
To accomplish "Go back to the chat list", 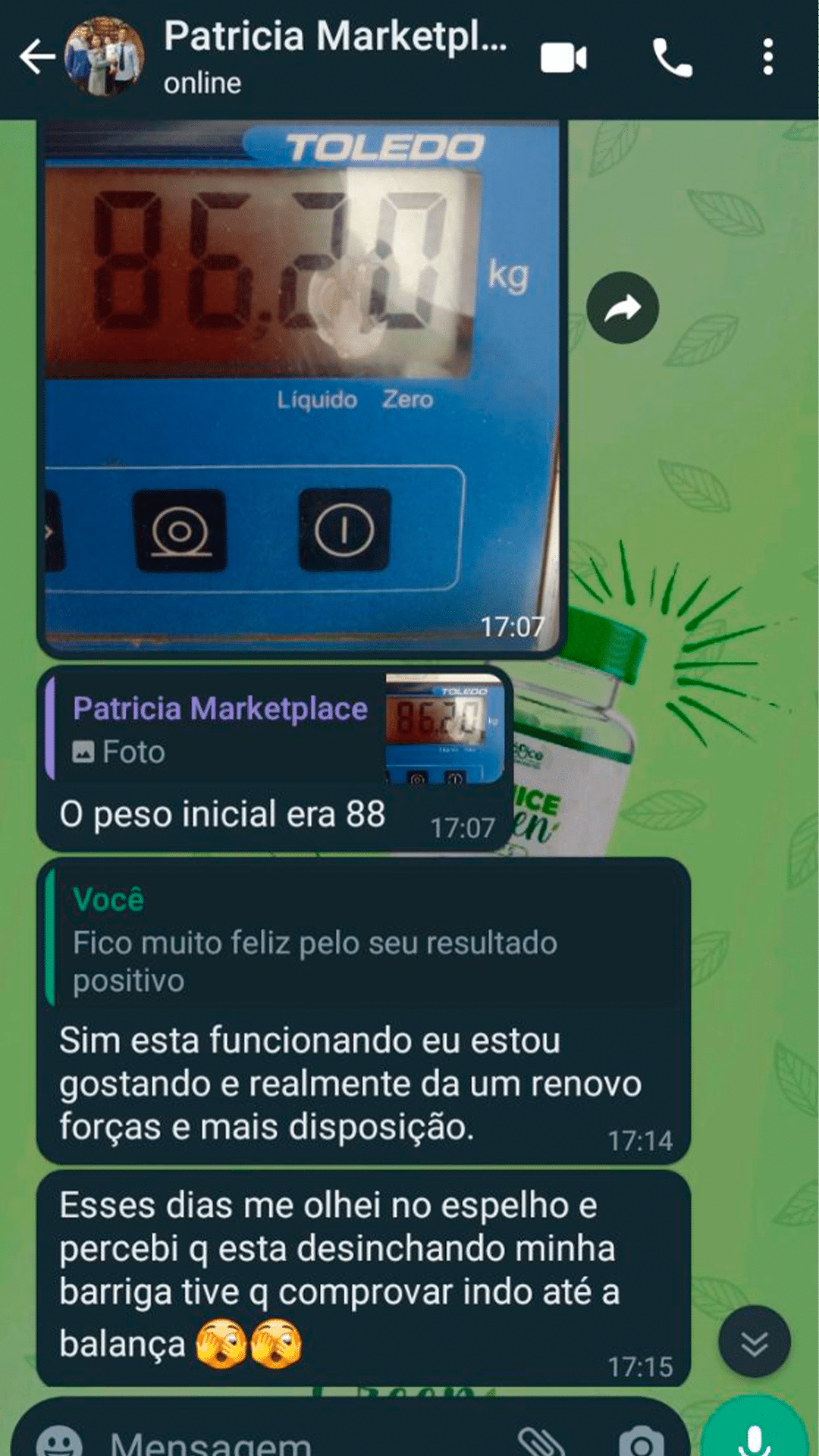I will click(x=36, y=58).
